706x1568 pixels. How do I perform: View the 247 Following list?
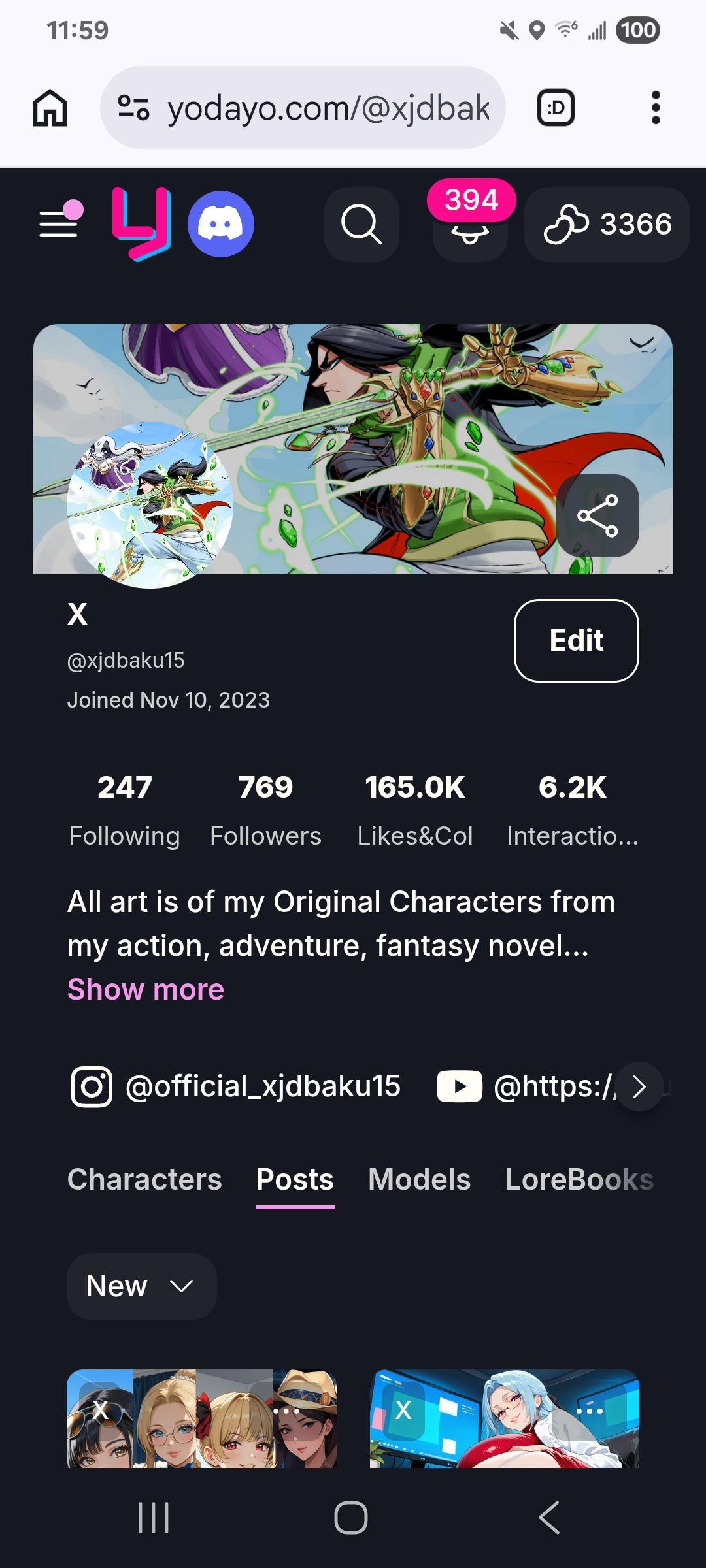pyautogui.click(x=124, y=810)
